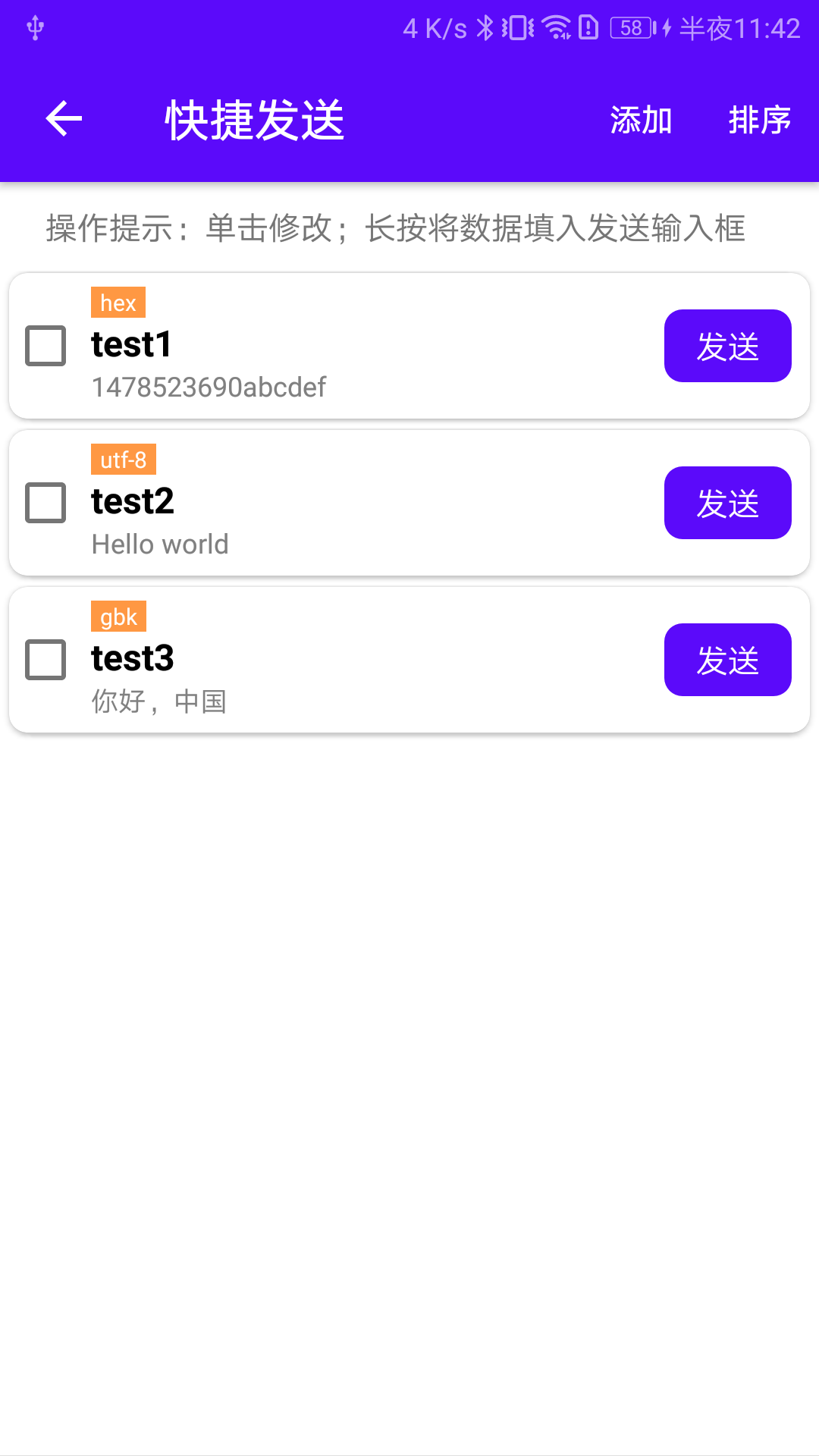Screen dimensions: 819x1456
Task: Click 添加 to add a new entry
Action: (x=641, y=120)
